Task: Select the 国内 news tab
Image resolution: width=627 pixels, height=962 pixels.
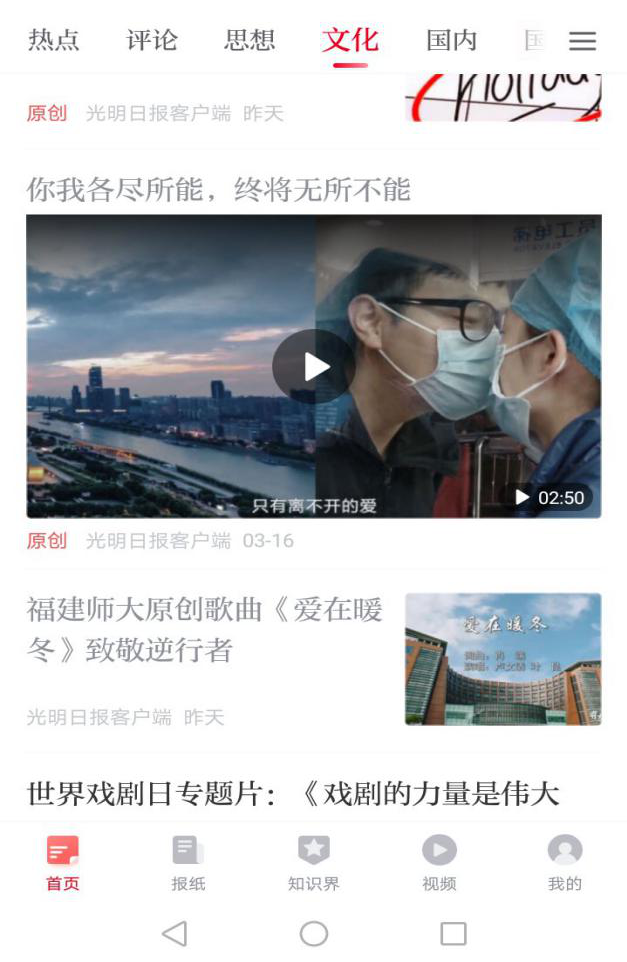Action: pyautogui.click(x=451, y=40)
